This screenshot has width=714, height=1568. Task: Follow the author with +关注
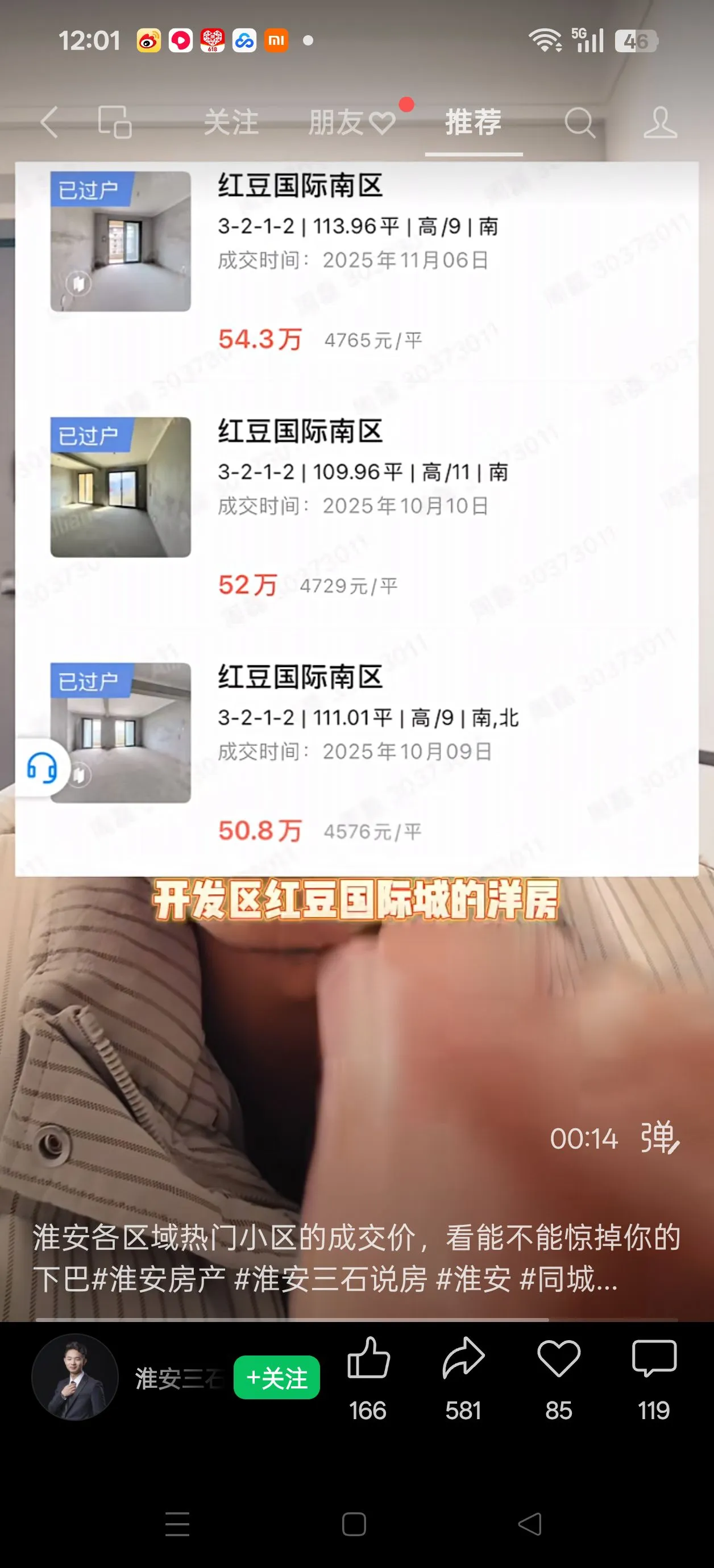(277, 1378)
